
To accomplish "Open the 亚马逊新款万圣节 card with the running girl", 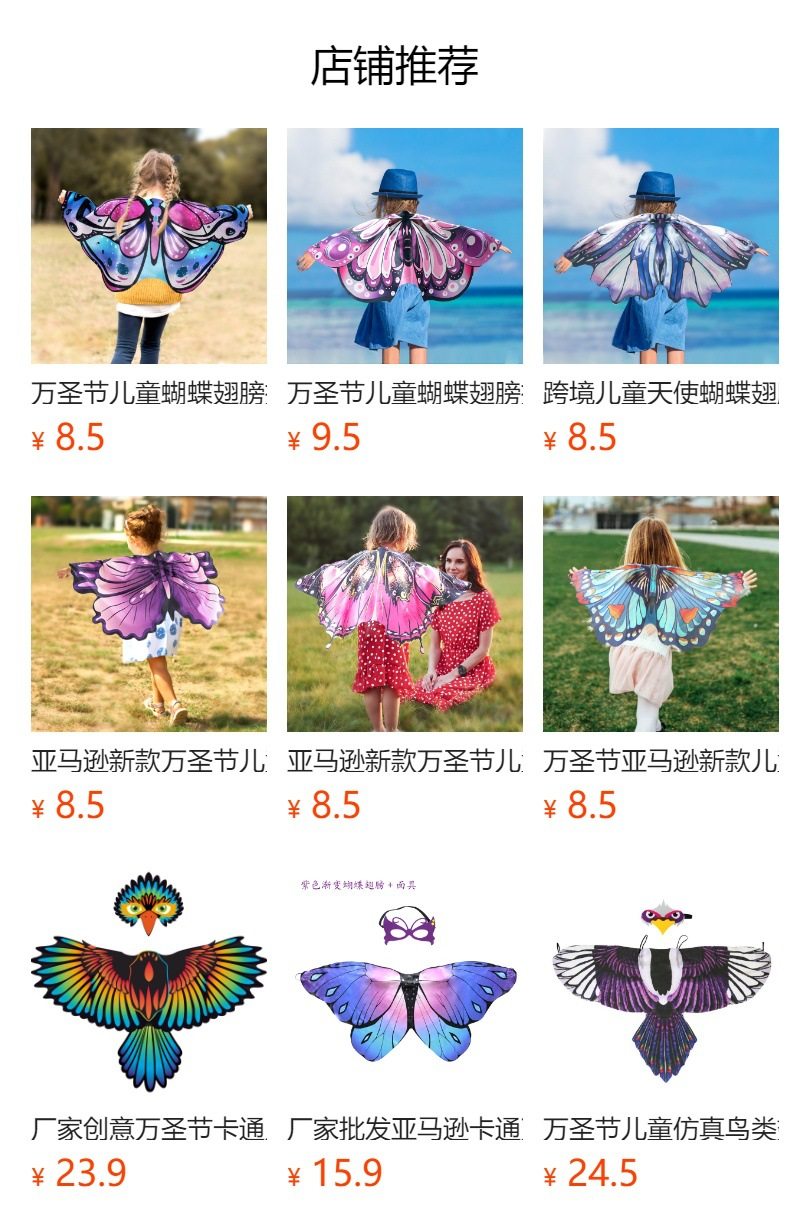I will click(148, 614).
